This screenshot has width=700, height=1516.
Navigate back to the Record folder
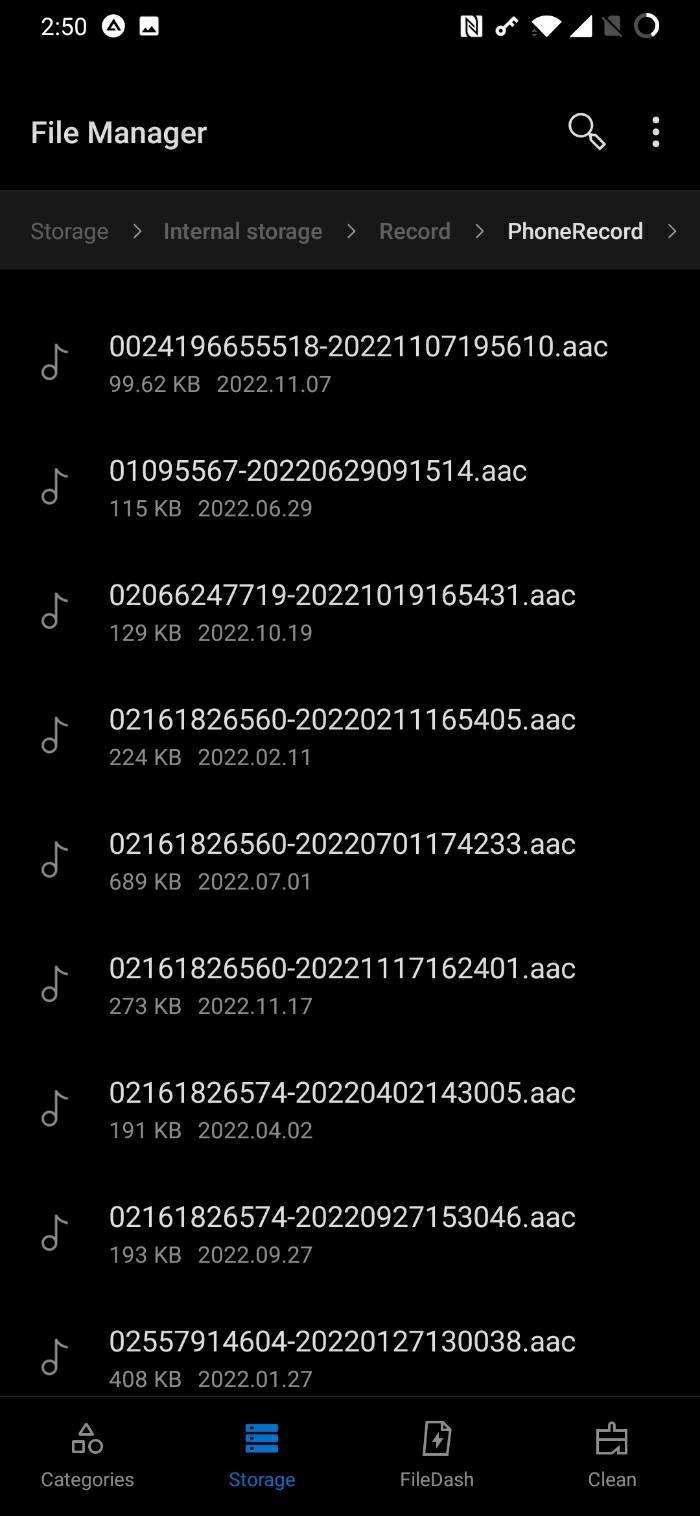pyautogui.click(x=414, y=231)
